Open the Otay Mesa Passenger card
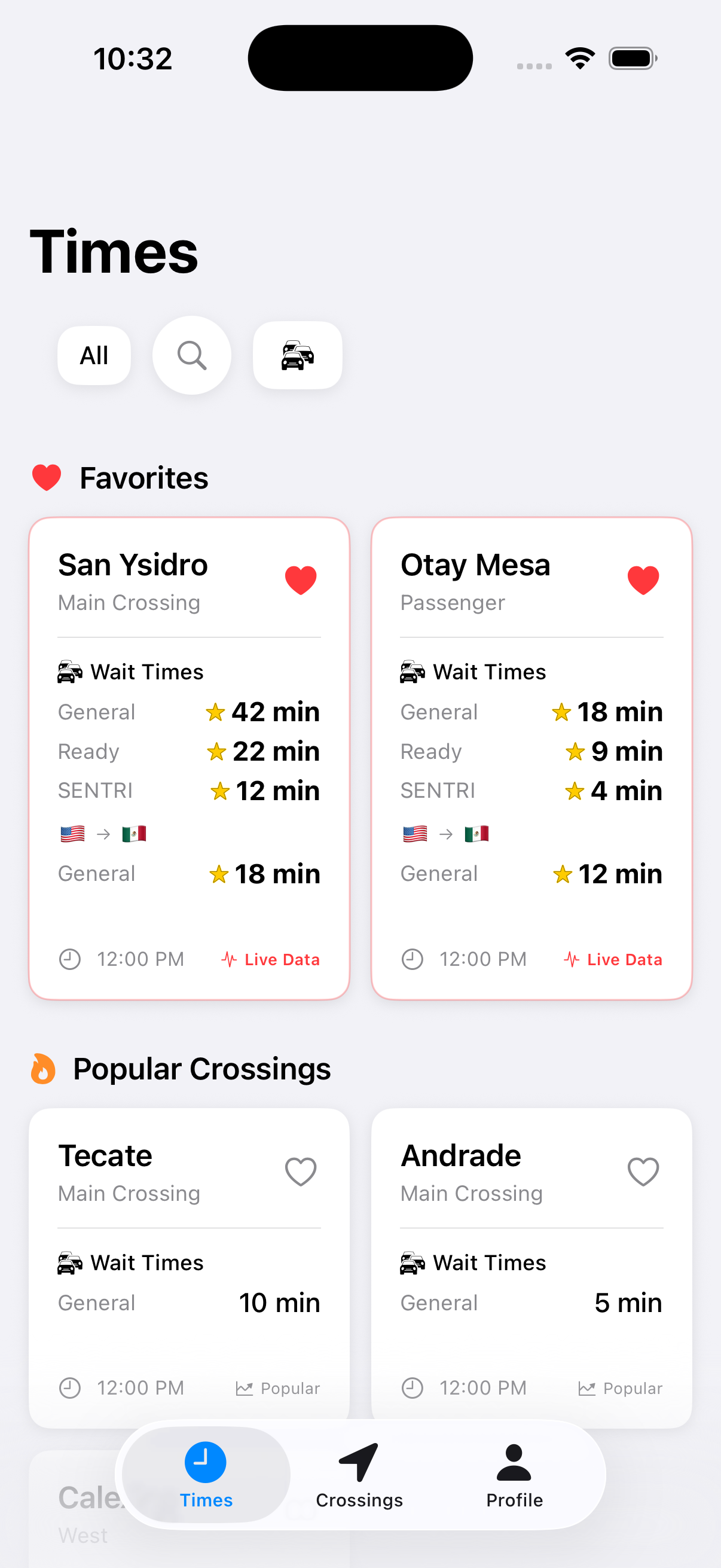 (530, 761)
